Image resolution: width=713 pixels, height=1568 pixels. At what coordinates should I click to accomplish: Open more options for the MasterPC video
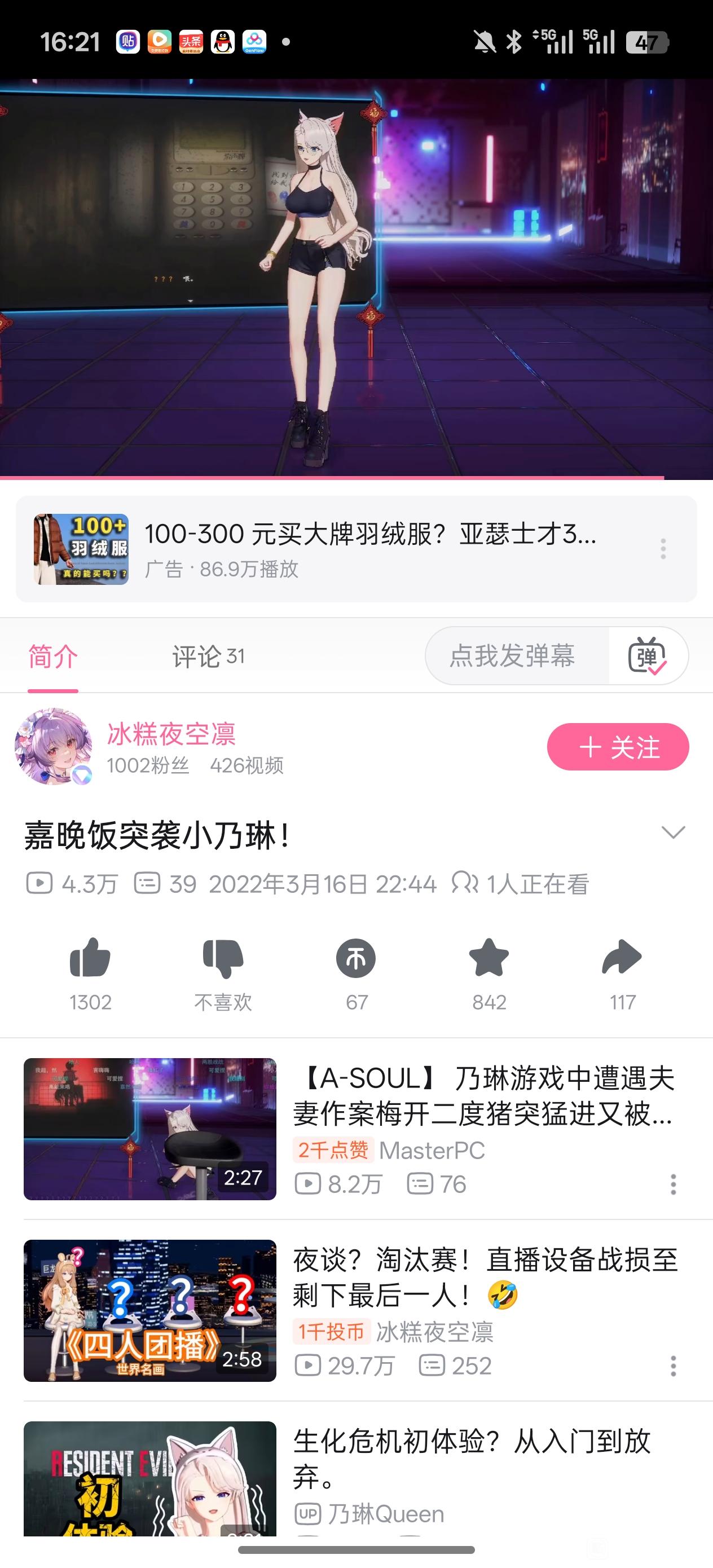coord(673,1184)
